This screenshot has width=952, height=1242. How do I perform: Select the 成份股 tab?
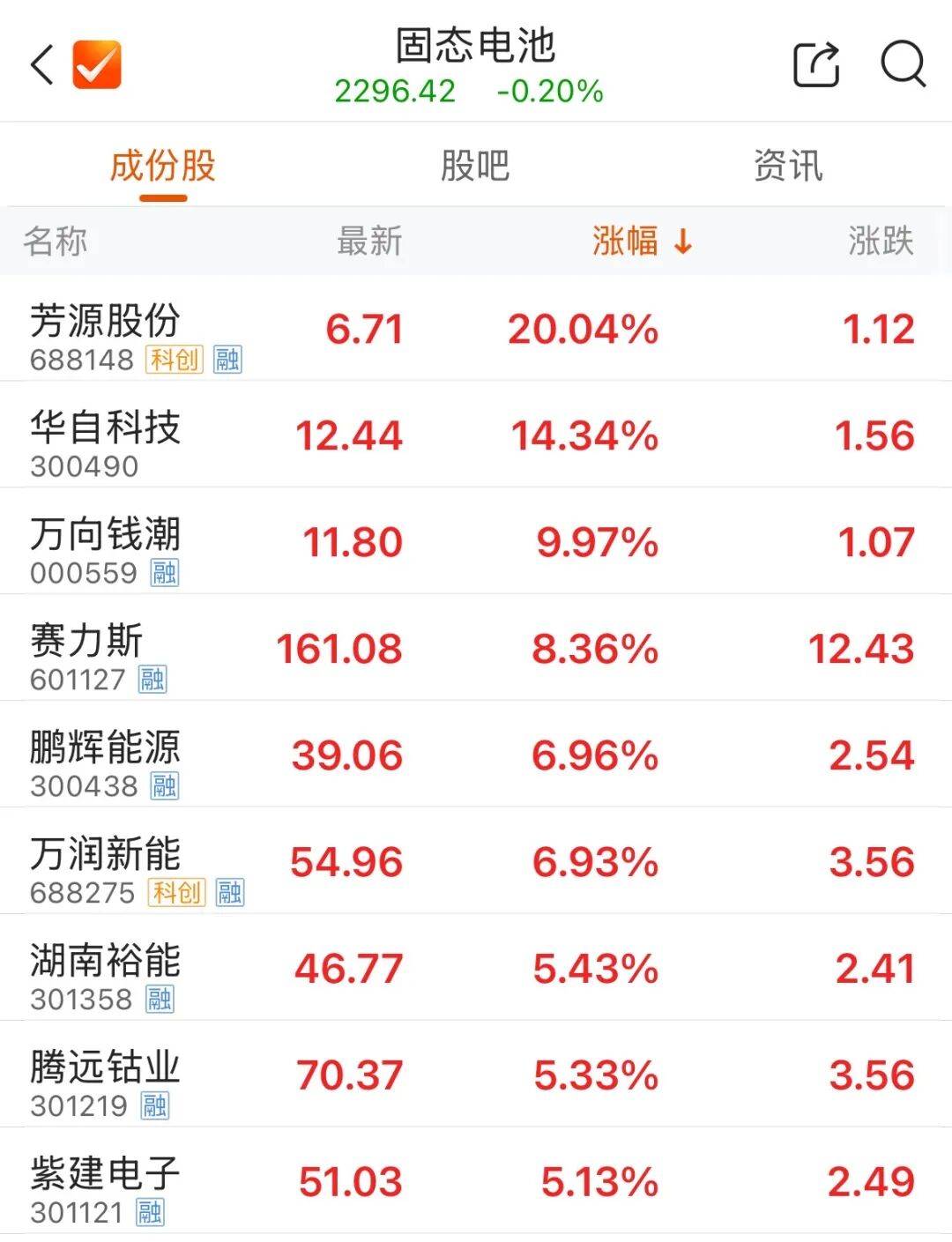163,166
